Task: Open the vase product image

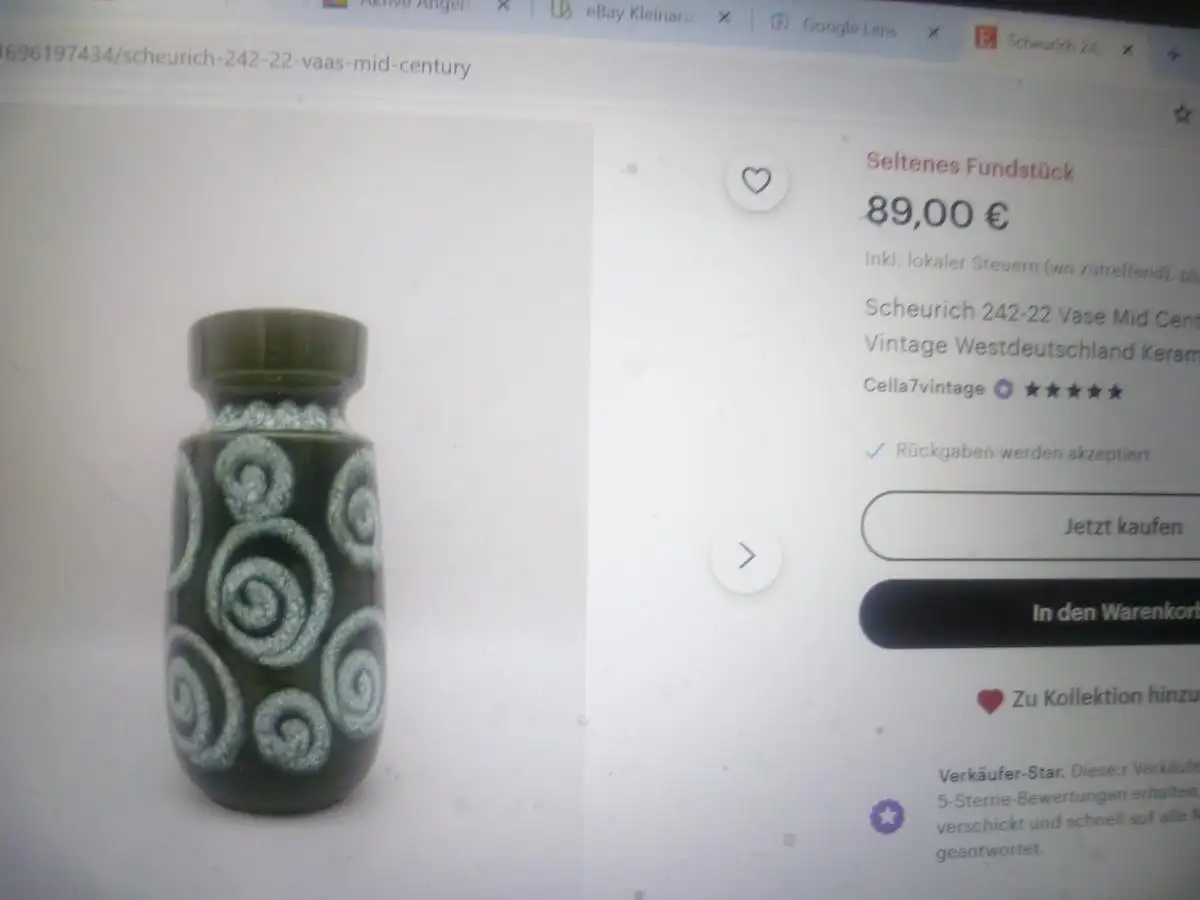Action: pos(277,560)
